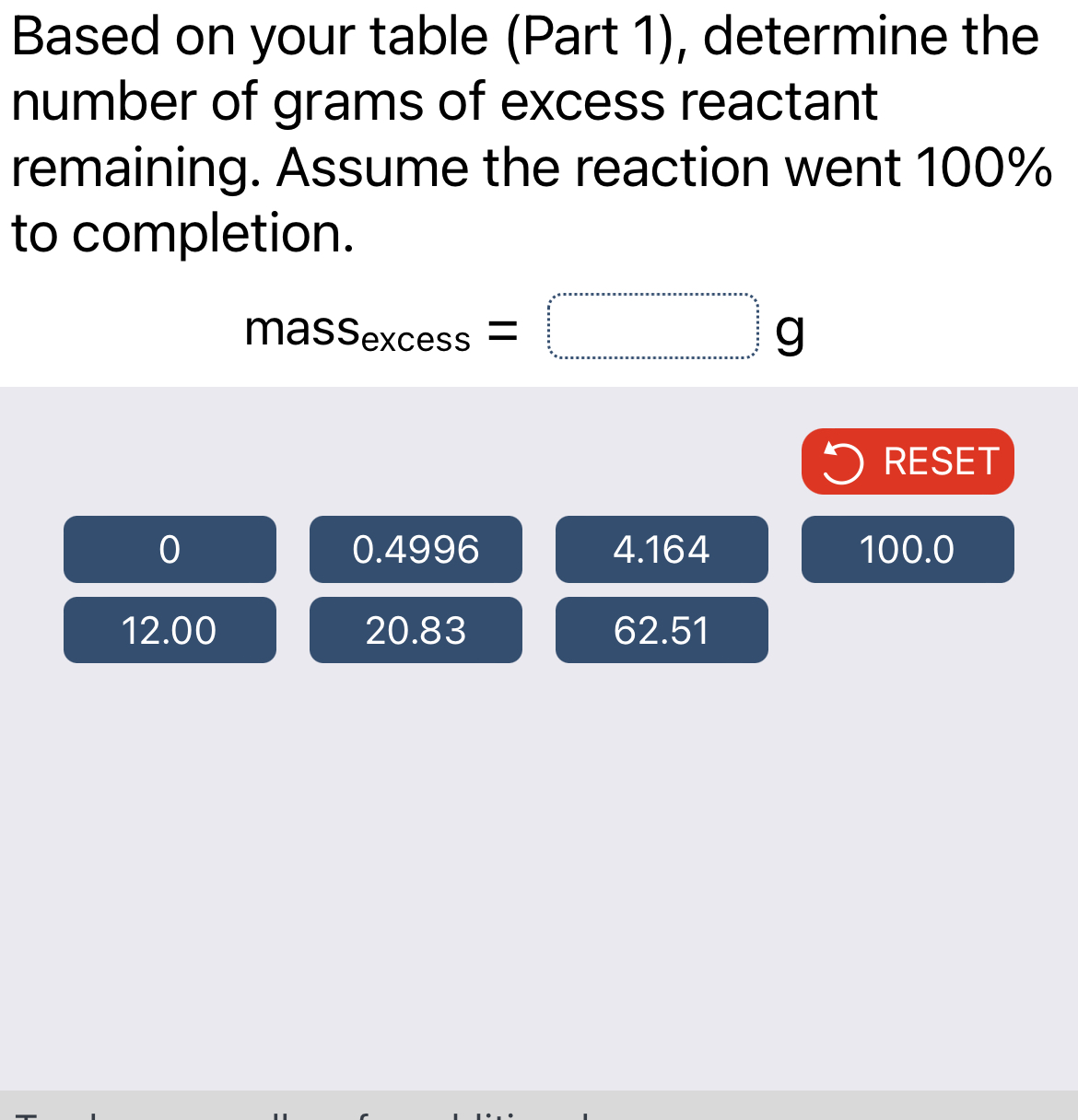Select the answer tile labeled 0
The height and width of the screenshot is (1120, 1078).
(x=170, y=550)
